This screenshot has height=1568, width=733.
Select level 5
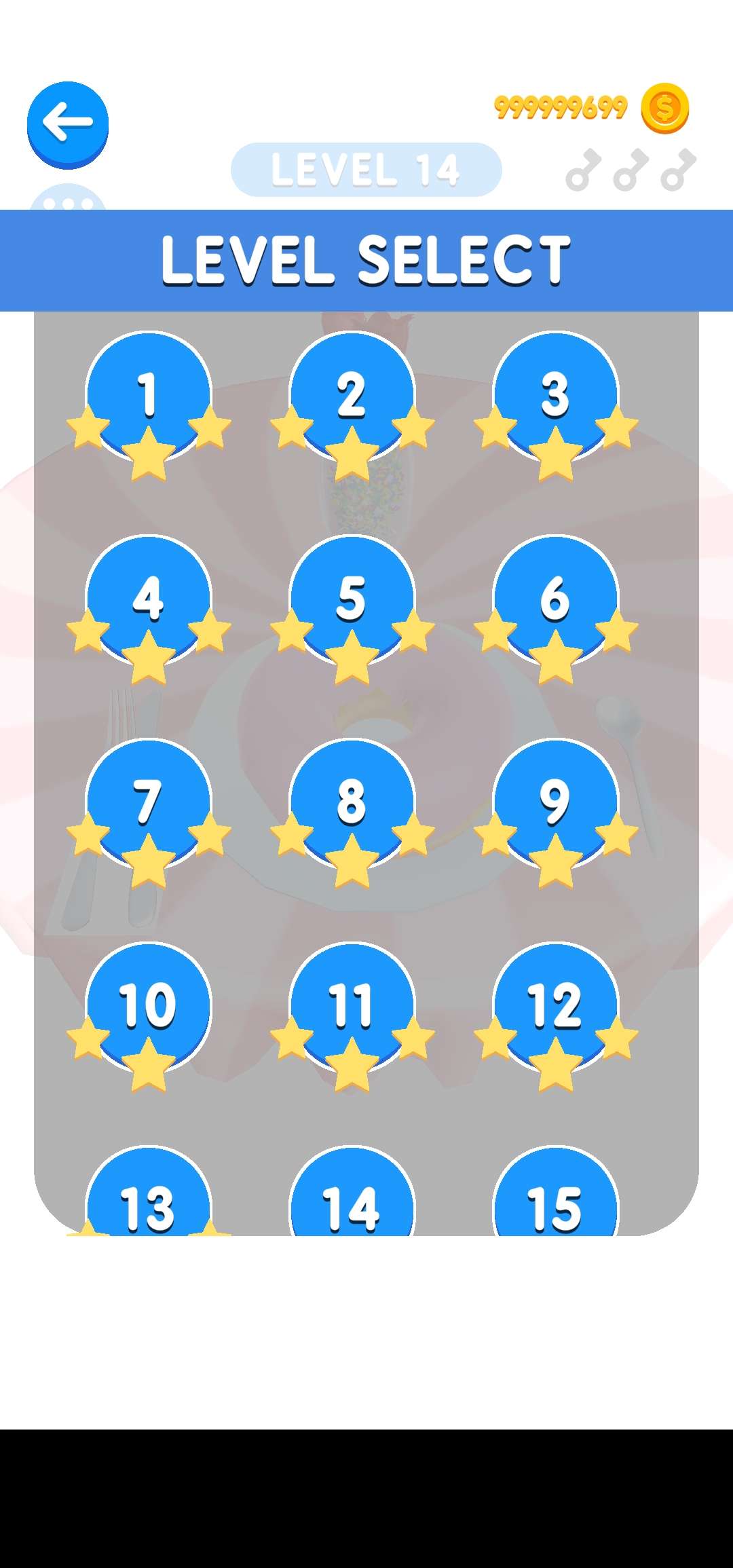[352, 598]
